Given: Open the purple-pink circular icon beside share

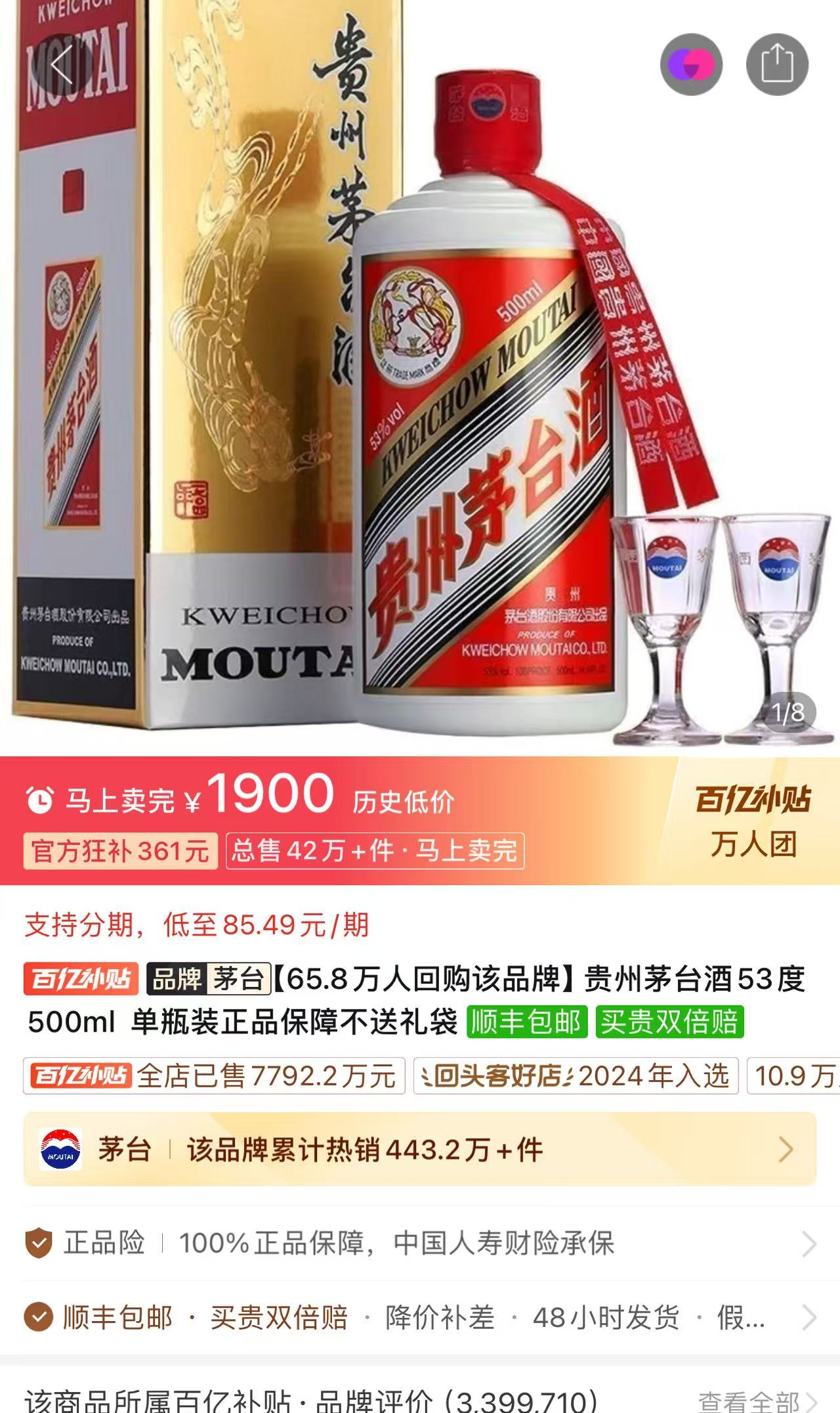Looking at the screenshot, I should click(690, 64).
